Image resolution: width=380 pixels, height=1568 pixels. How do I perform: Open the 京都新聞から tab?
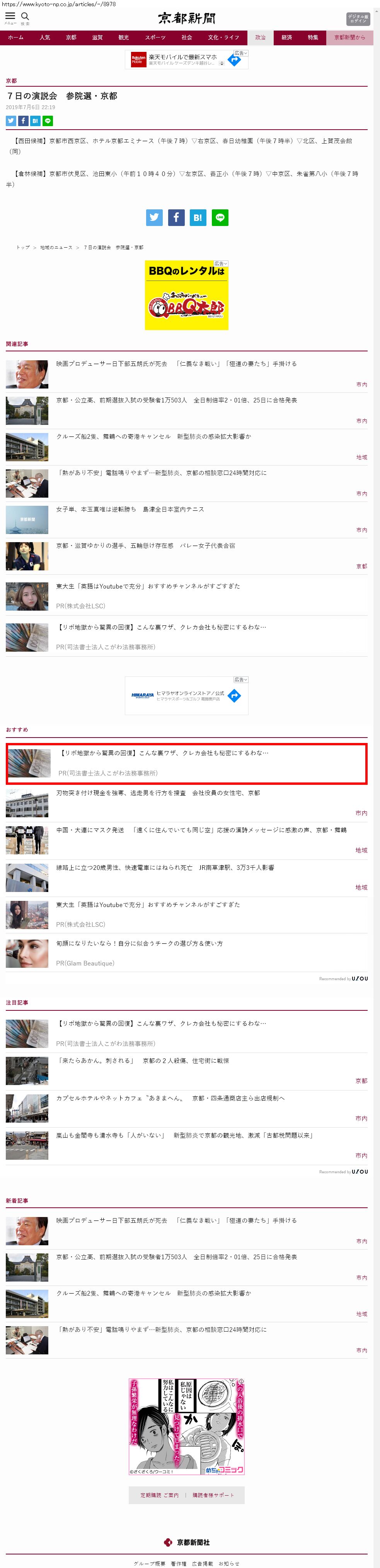pos(349,38)
